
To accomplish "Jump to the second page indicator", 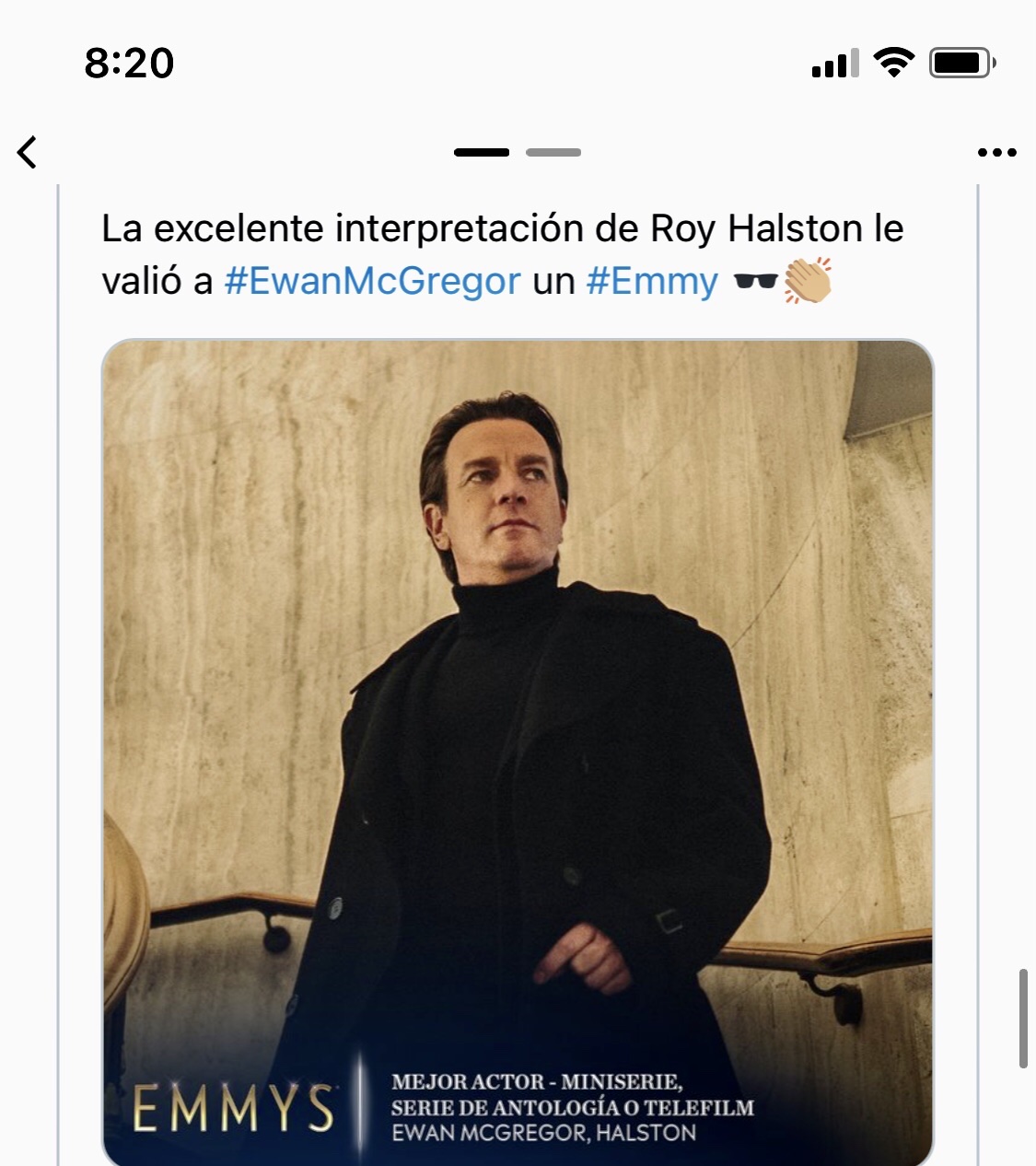I will [553, 153].
